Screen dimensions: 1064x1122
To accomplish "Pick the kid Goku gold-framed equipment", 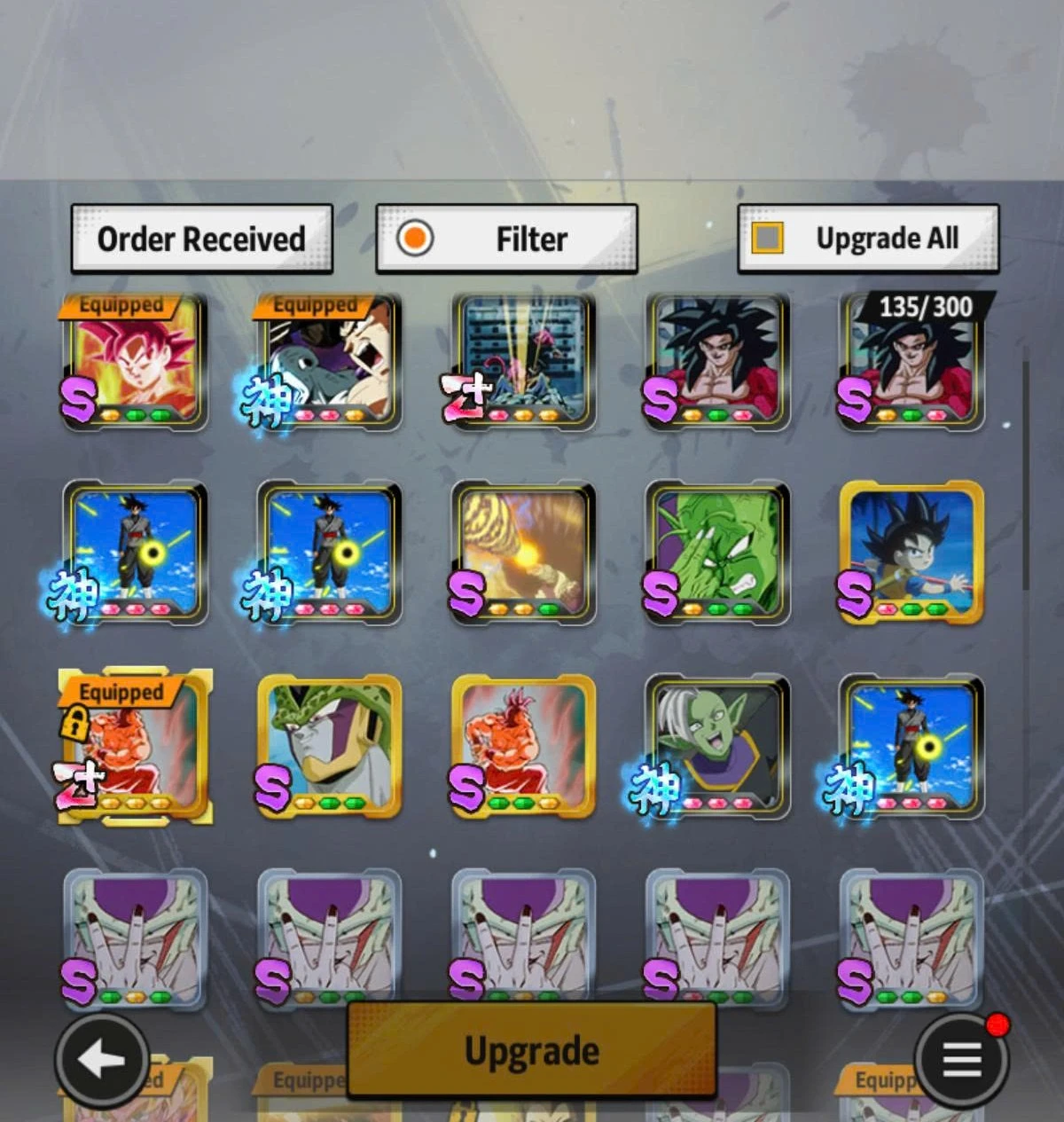I will pyautogui.click(x=911, y=553).
